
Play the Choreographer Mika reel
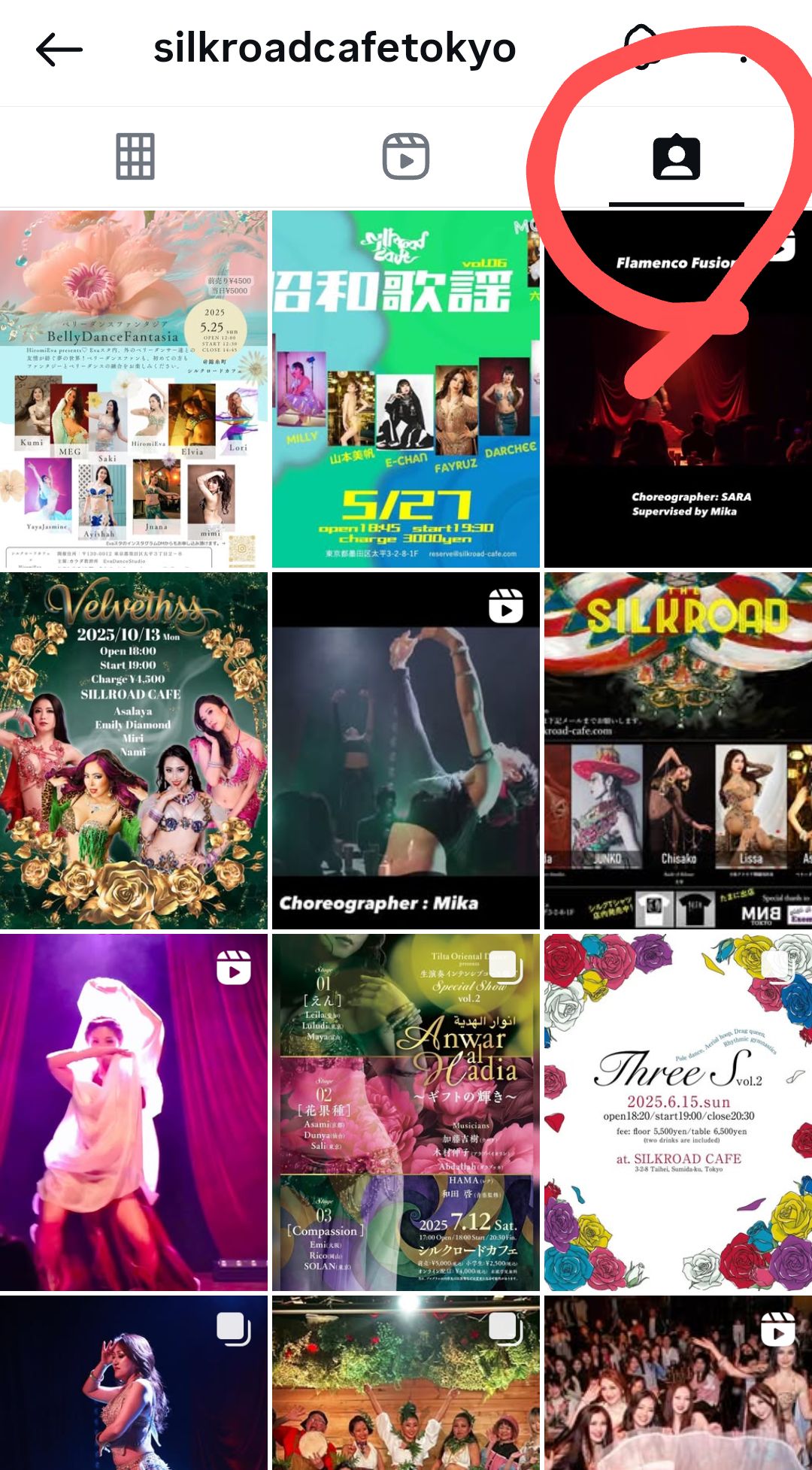406,750
